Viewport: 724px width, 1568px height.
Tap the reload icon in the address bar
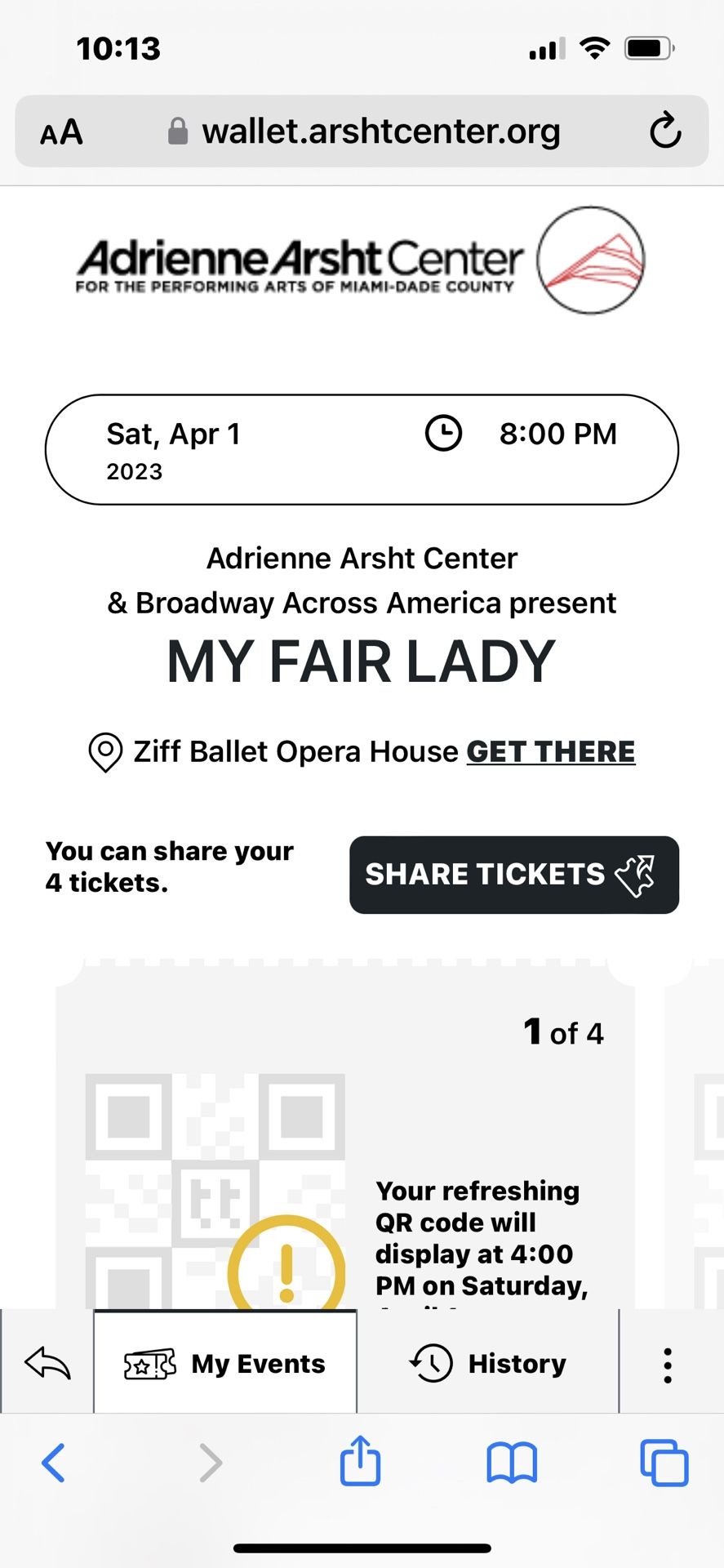tap(665, 131)
